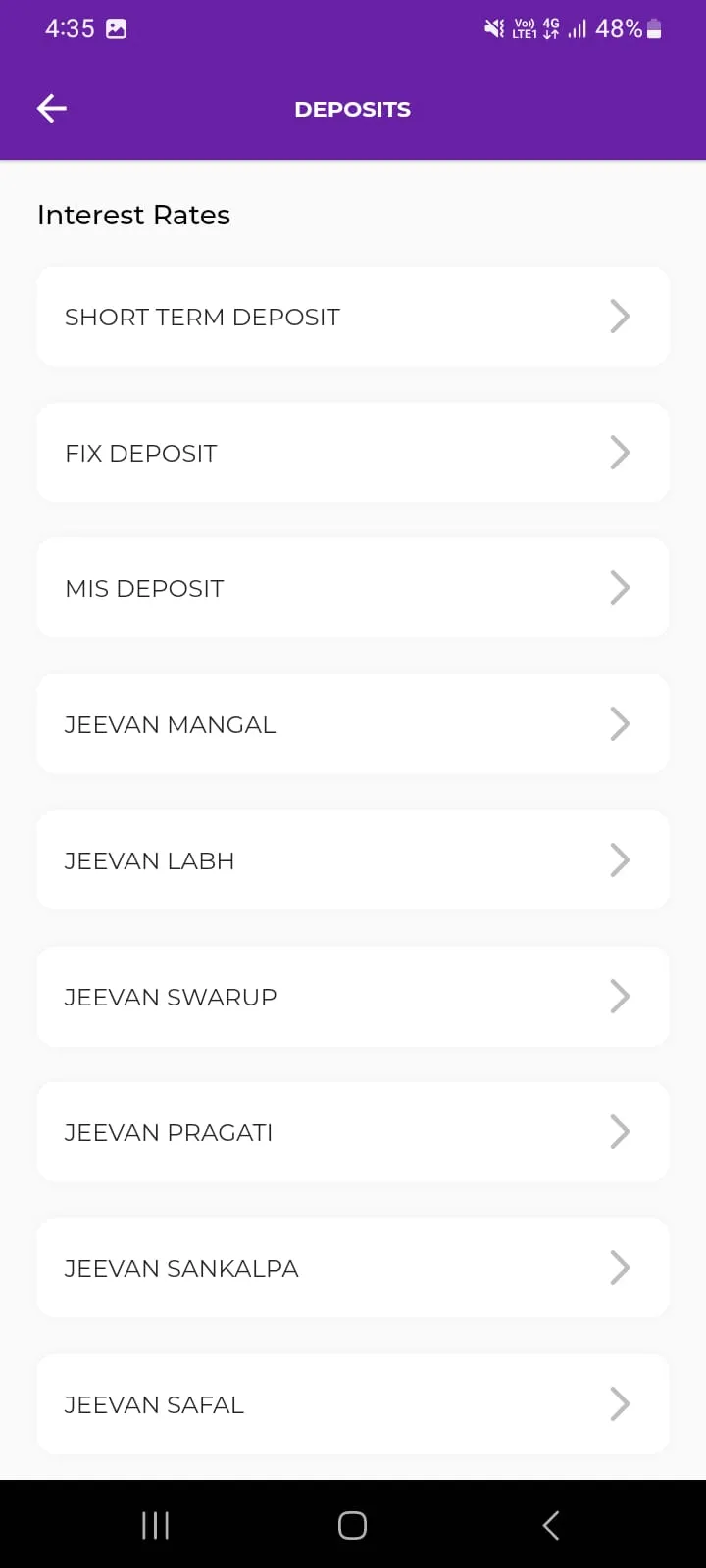Open the Jeevan Sankalpa entry
706x1568 pixels.
pyautogui.click(x=353, y=1268)
